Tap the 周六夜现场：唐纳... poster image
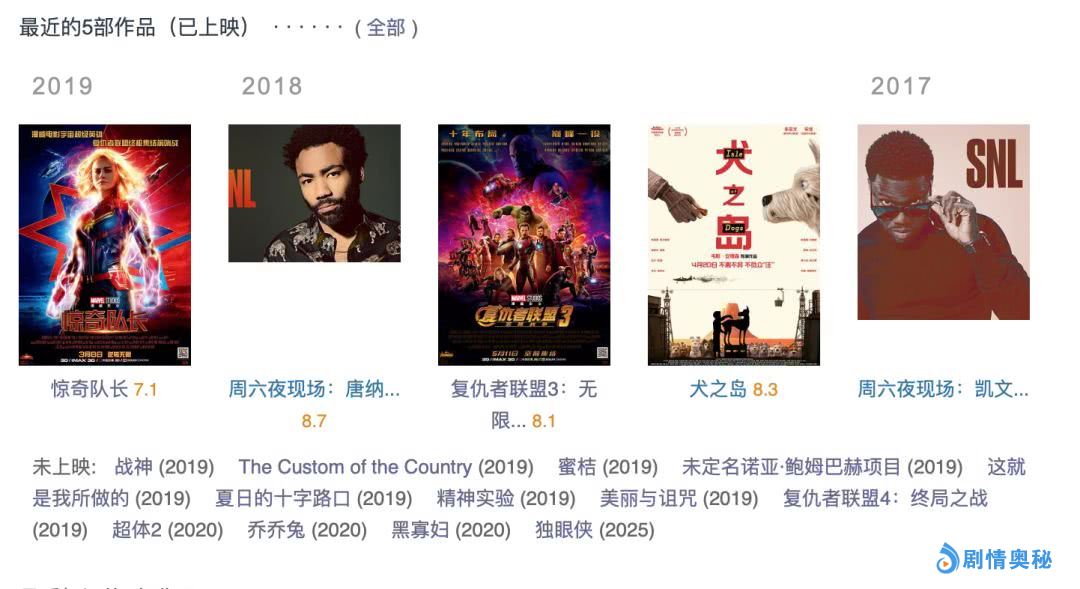This screenshot has width=1080, height=589. (314, 193)
